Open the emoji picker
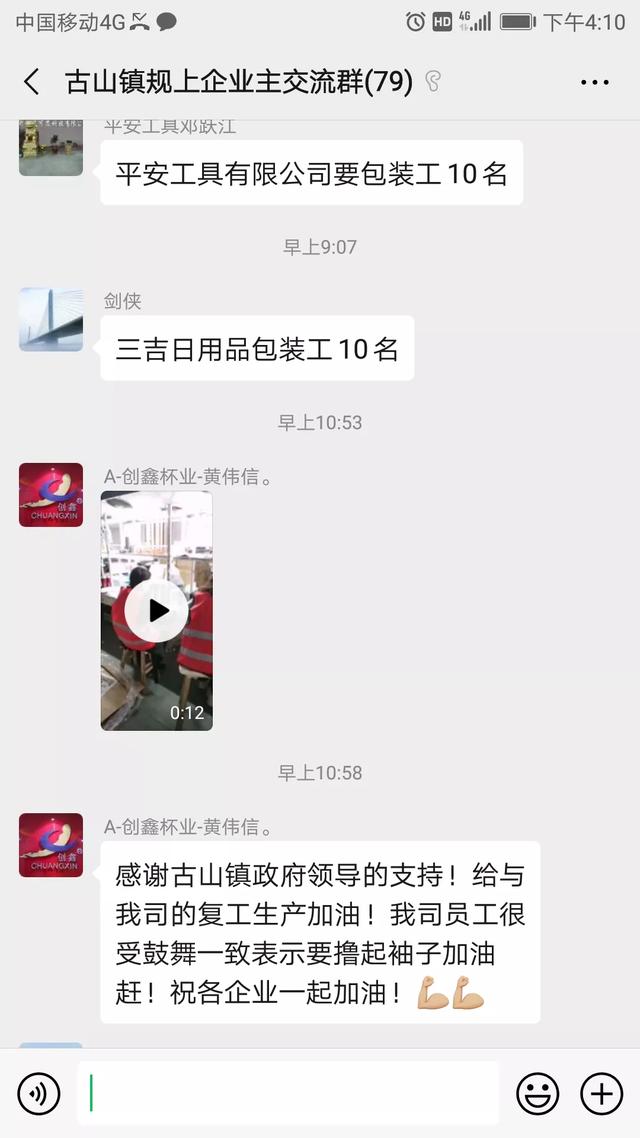The width and height of the screenshot is (640, 1138). 537,1094
